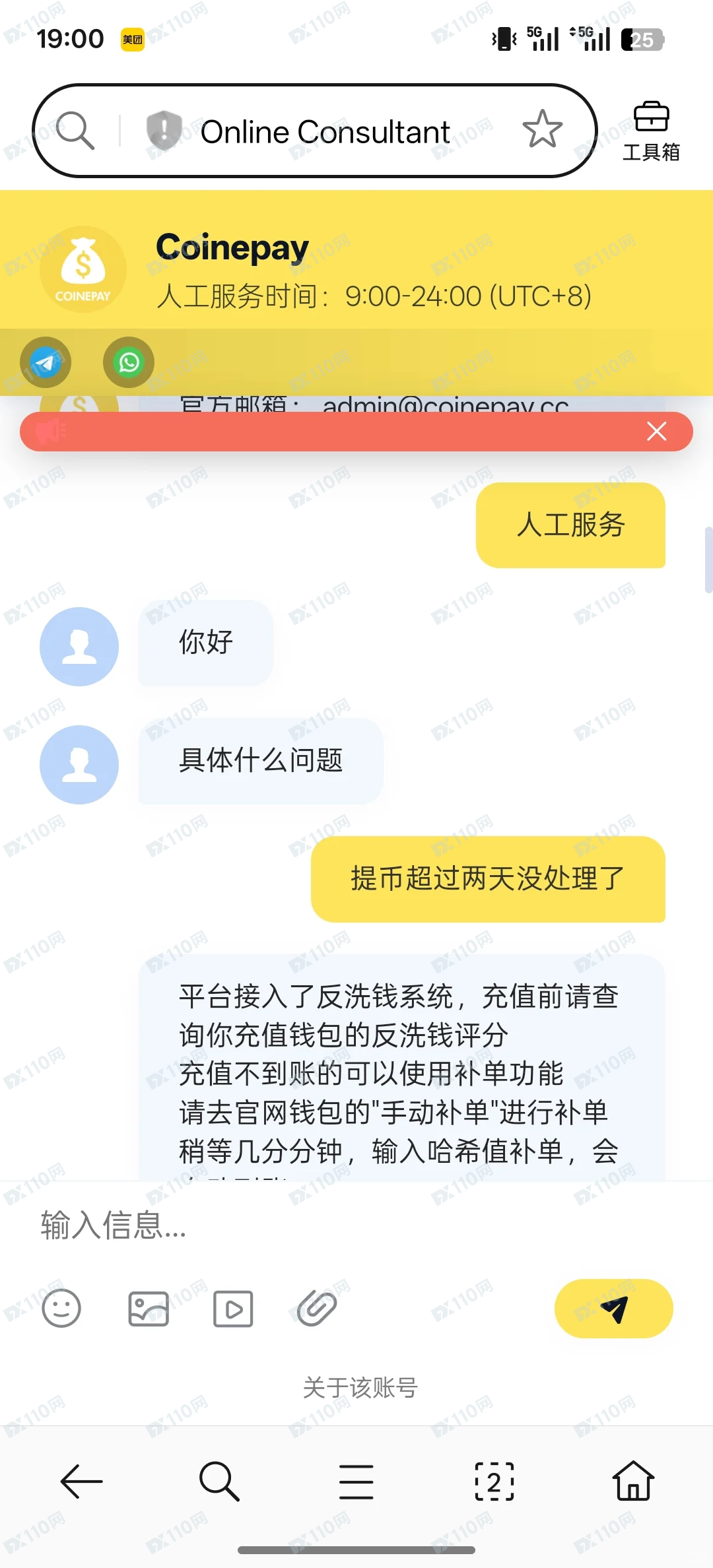The height and width of the screenshot is (1568, 713).
Task: Bookmark this page with the star
Action: [x=542, y=129]
